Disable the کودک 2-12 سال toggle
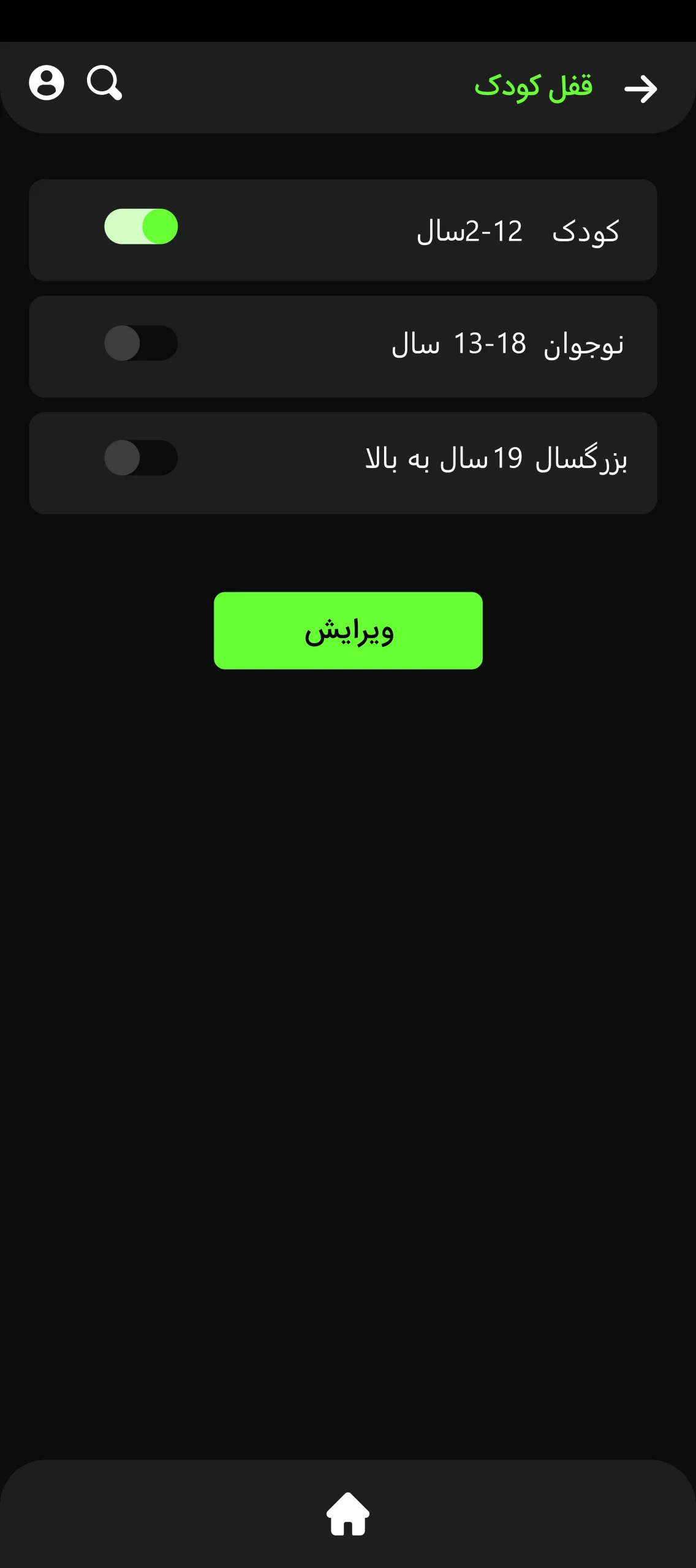This screenshot has height=1568, width=696. [141, 227]
